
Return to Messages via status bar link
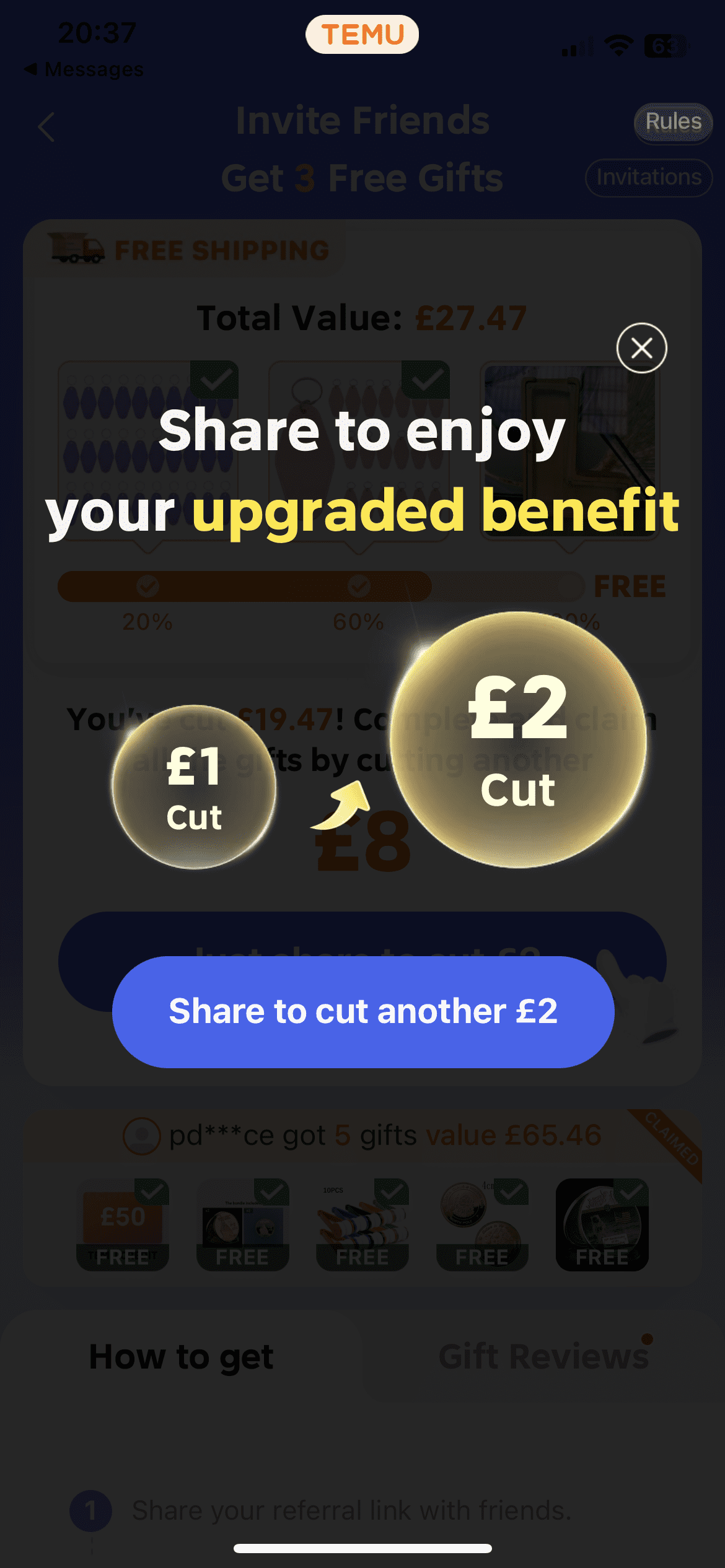84,69
